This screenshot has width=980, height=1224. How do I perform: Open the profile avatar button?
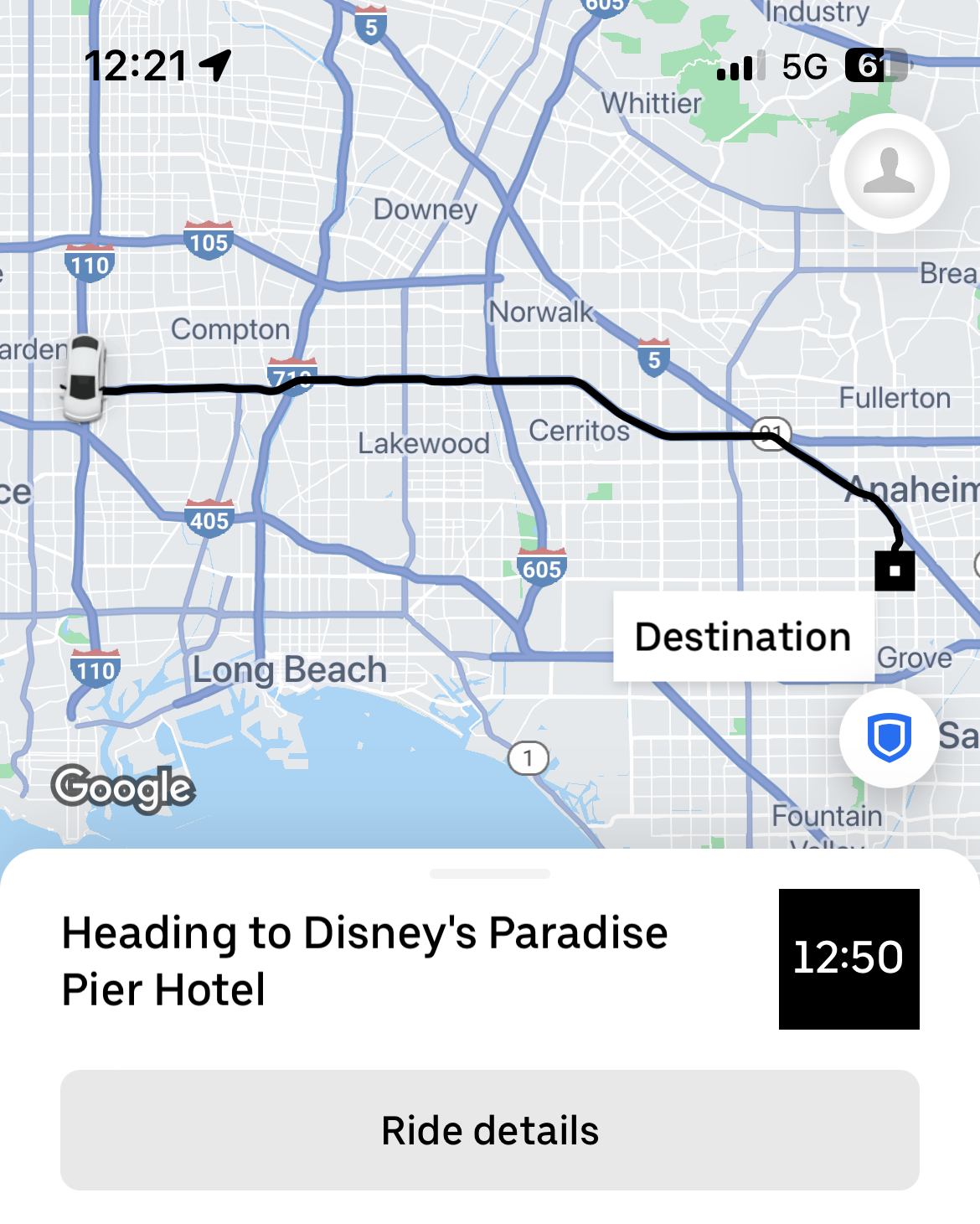[889, 173]
